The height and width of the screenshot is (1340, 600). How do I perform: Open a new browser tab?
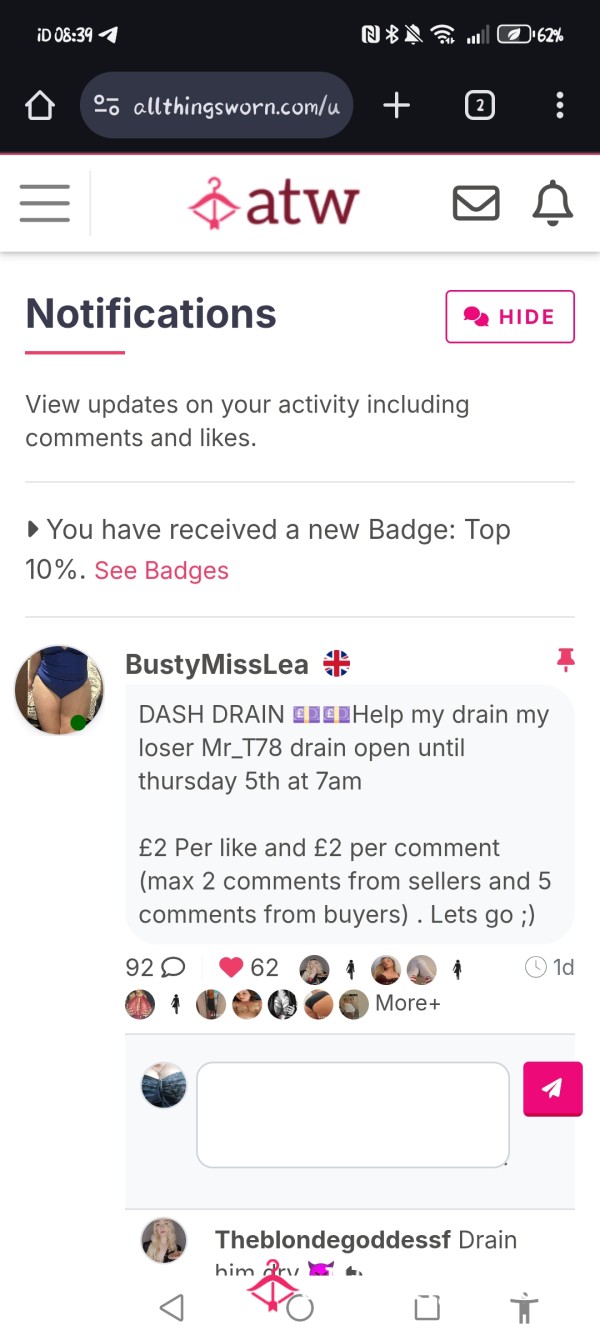point(397,105)
